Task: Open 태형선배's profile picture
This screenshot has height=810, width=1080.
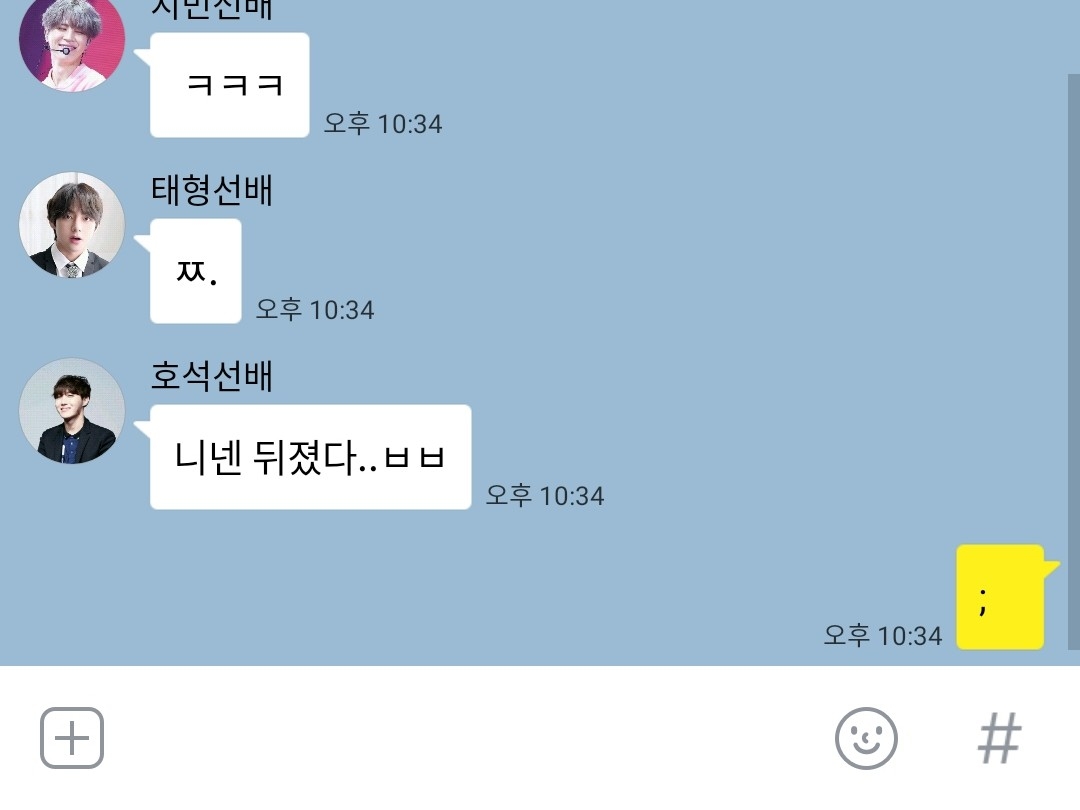Action: point(72,225)
